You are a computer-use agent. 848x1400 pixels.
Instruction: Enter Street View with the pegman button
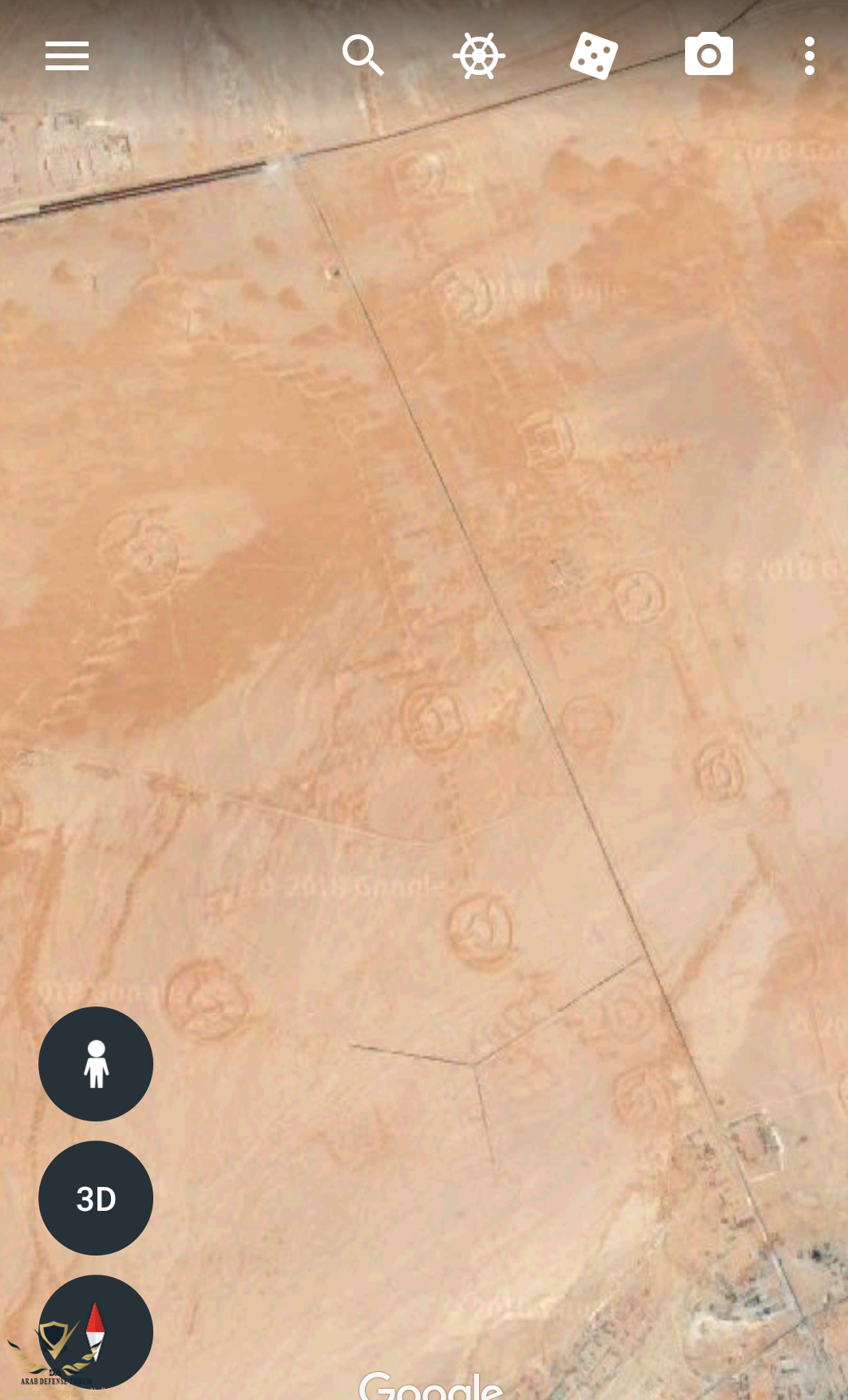[96, 1063]
